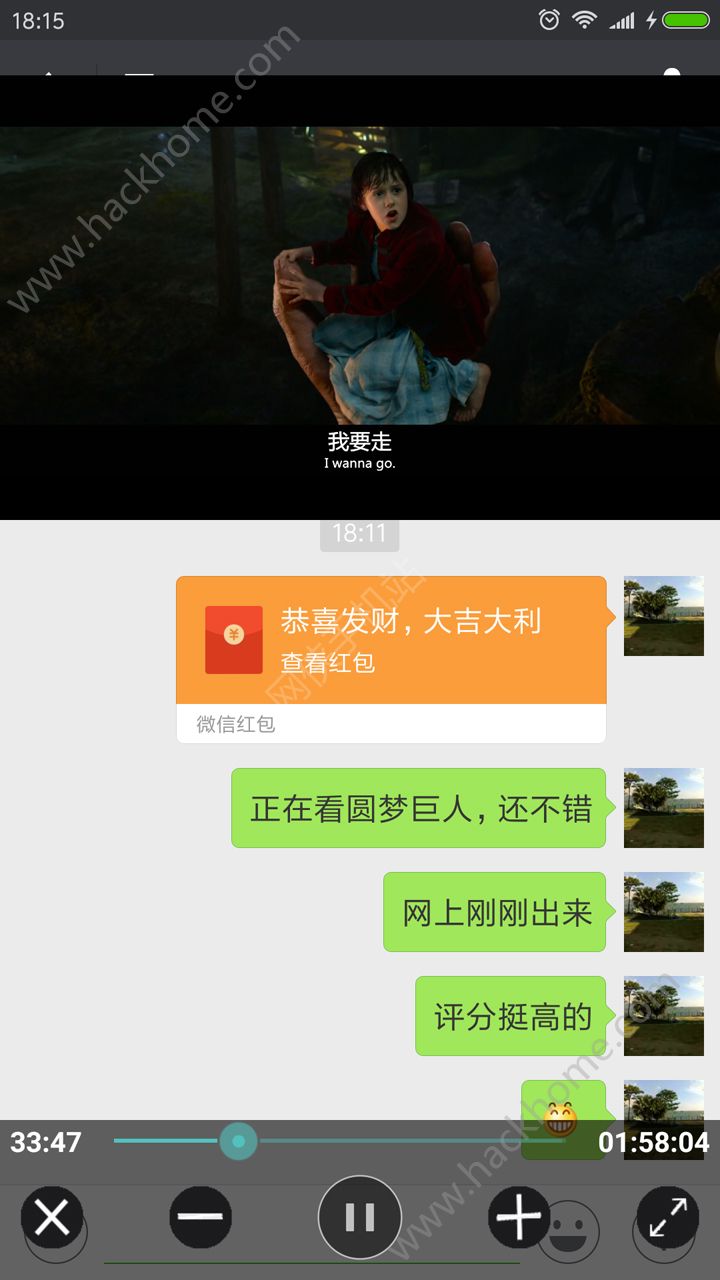The image size is (720, 1280).
Task: Pause the video playback
Action: pos(360,1218)
